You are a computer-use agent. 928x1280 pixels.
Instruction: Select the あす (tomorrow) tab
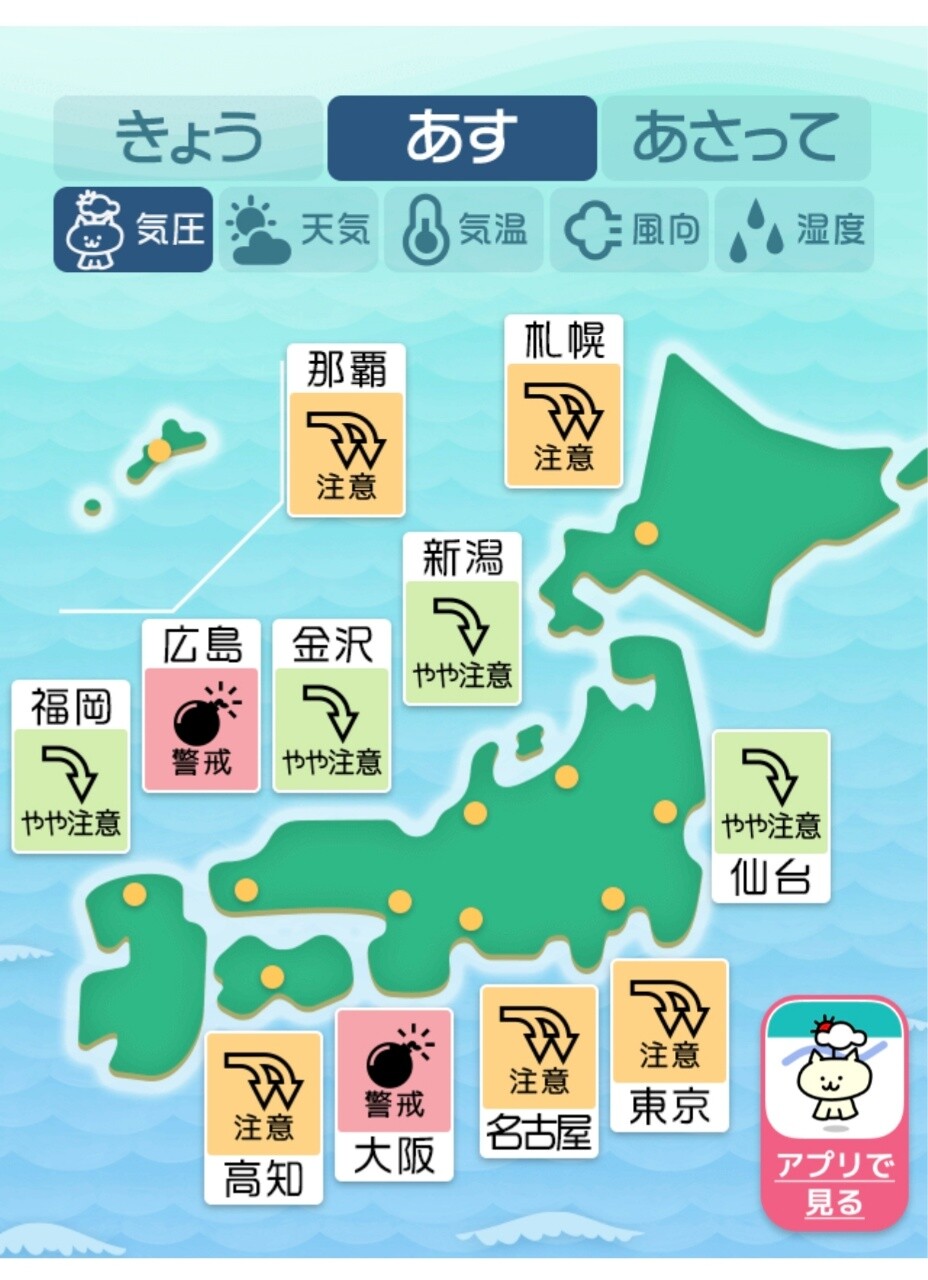click(x=462, y=138)
